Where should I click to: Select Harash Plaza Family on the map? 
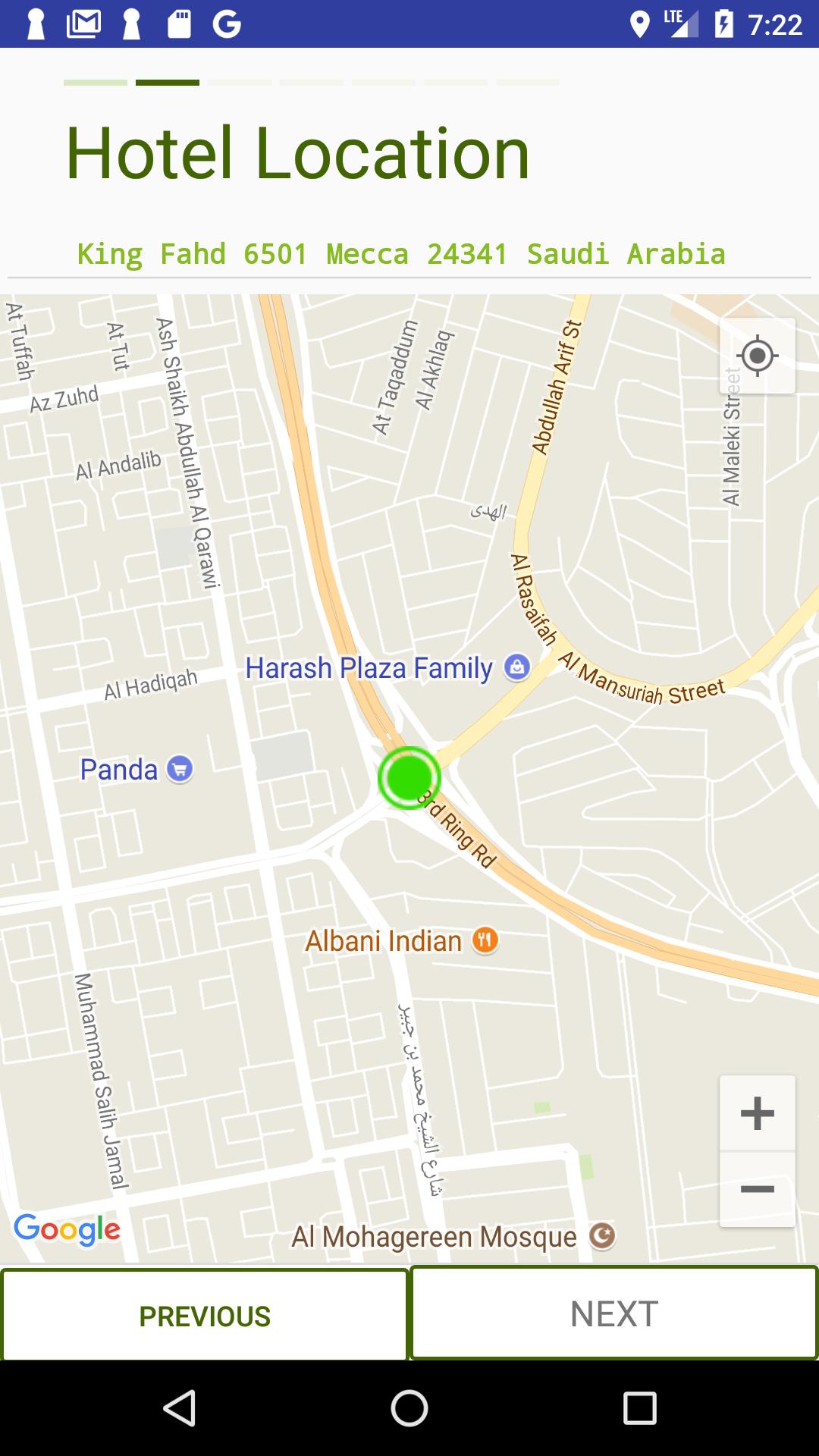point(517,668)
